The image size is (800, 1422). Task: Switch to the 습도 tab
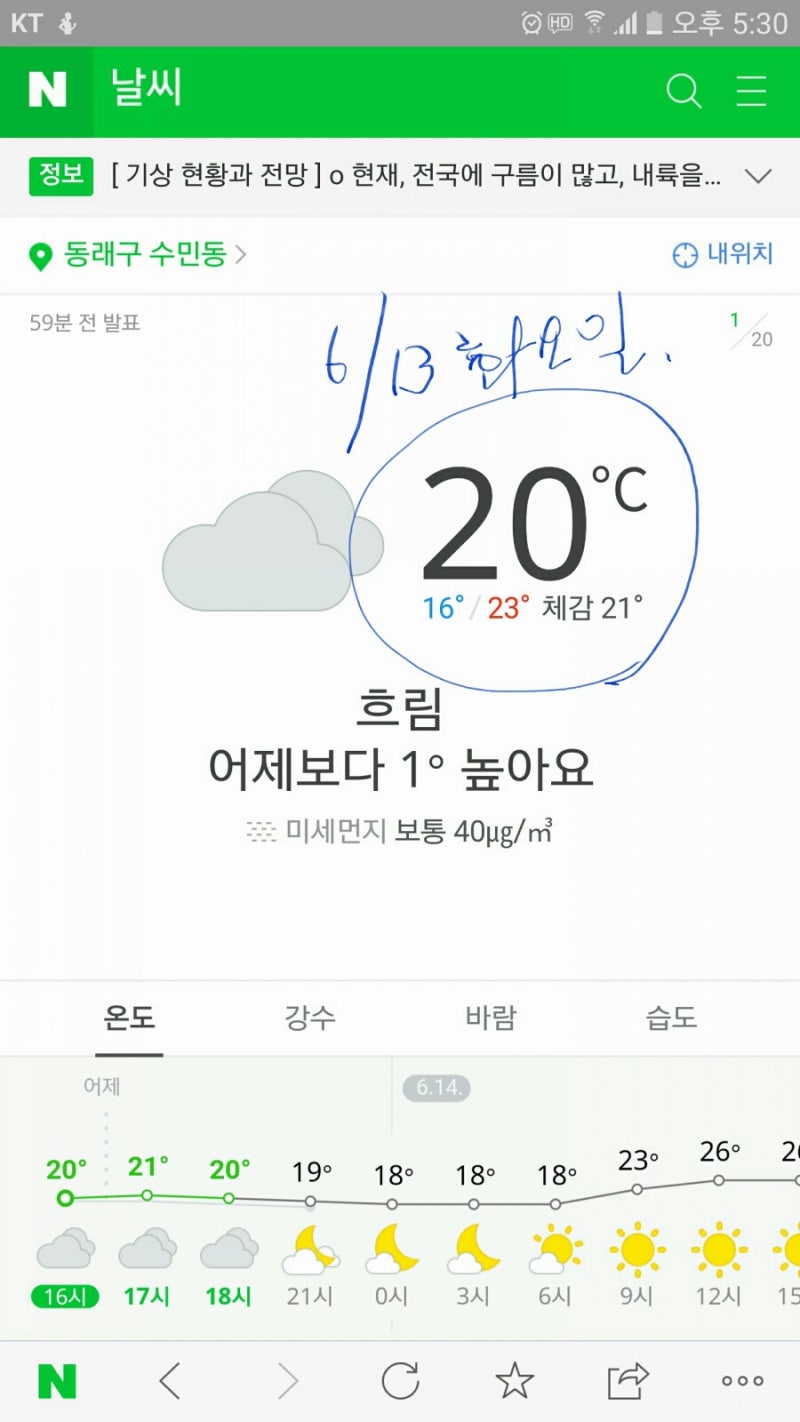point(671,1018)
